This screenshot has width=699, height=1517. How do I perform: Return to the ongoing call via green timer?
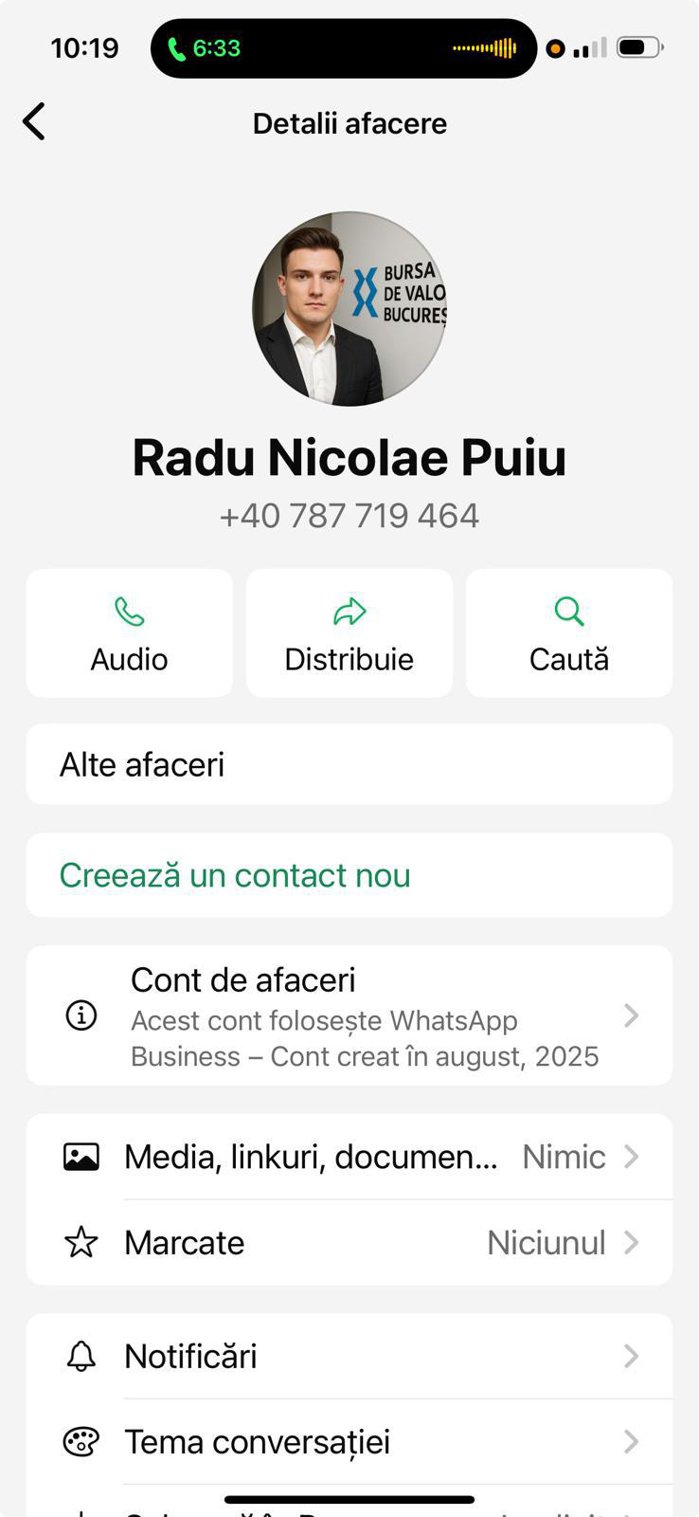[x=205, y=48]
